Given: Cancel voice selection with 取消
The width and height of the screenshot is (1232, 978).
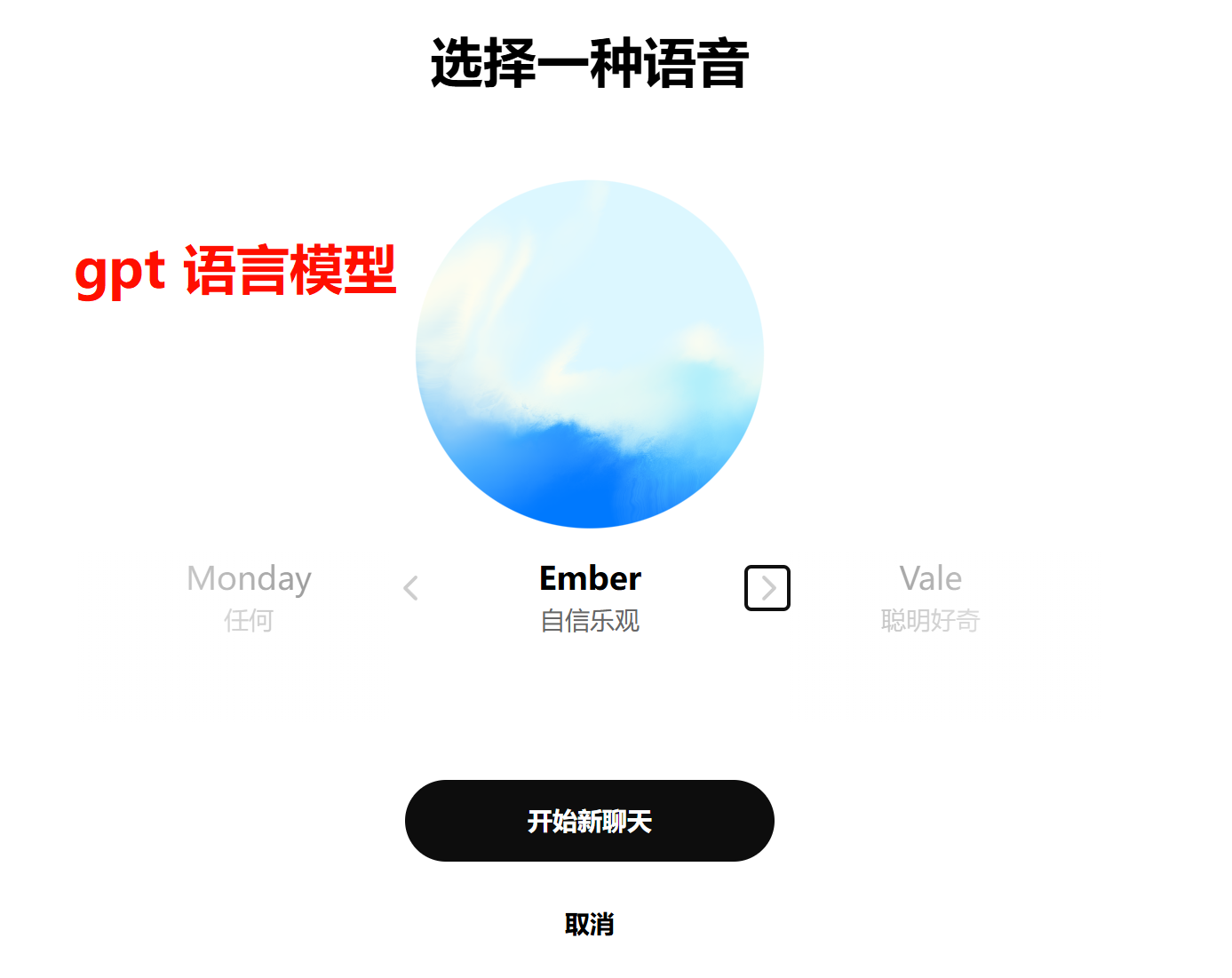Looking at the screenshot, I should pos(590,924).
